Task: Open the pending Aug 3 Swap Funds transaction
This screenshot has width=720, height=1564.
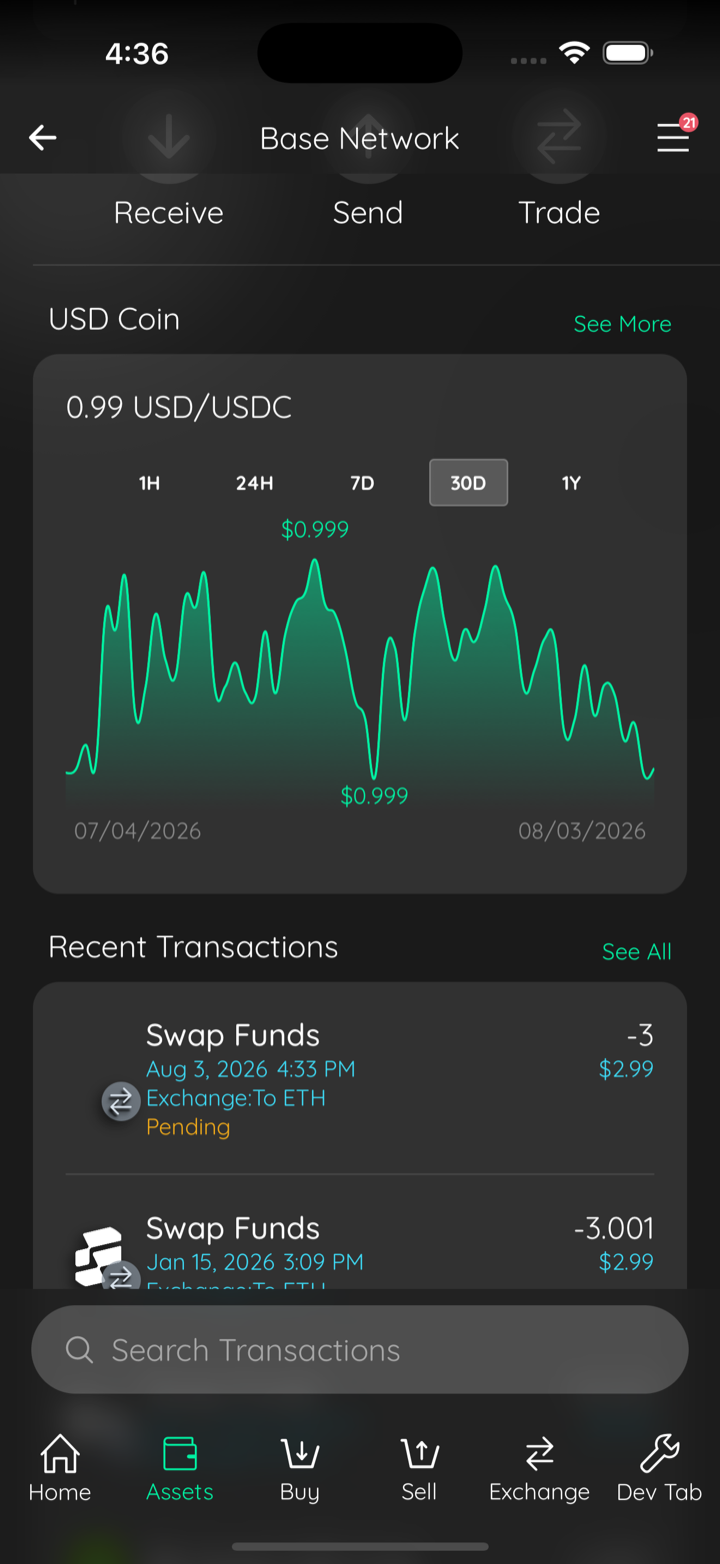Action: [360, 1080]
